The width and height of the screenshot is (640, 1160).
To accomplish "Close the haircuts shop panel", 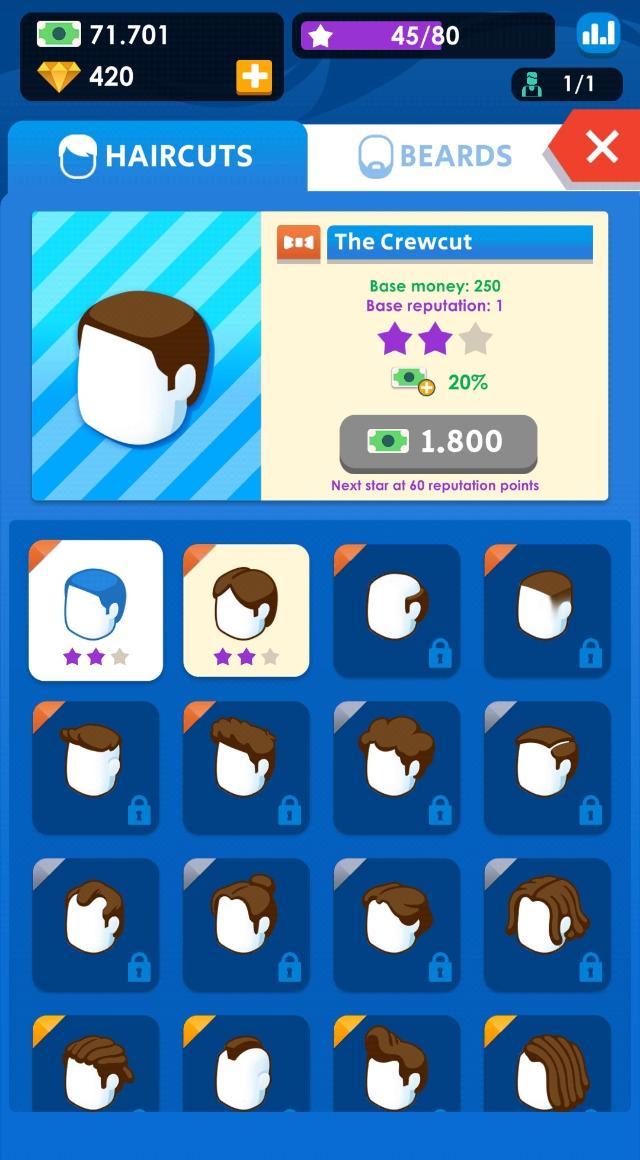I will tap(601, 148).
